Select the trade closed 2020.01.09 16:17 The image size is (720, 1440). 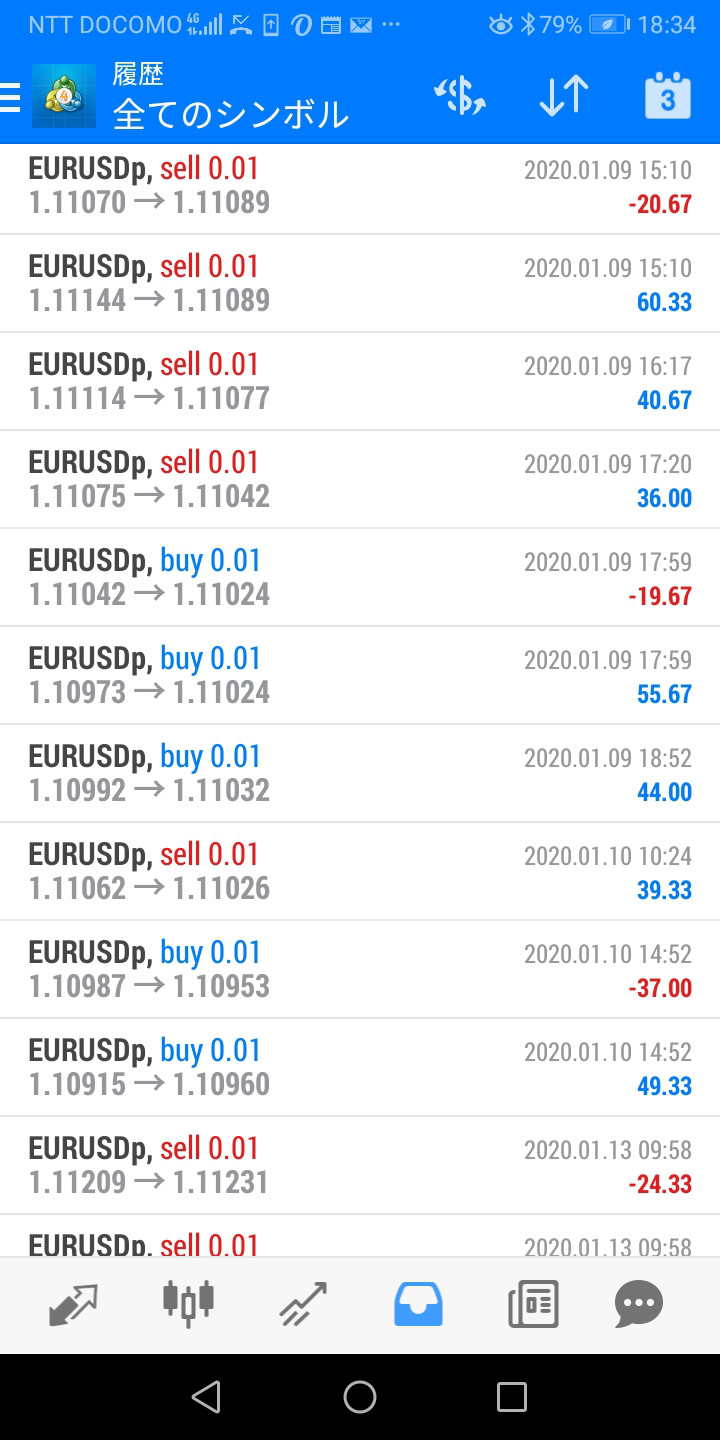coord(360,382)
